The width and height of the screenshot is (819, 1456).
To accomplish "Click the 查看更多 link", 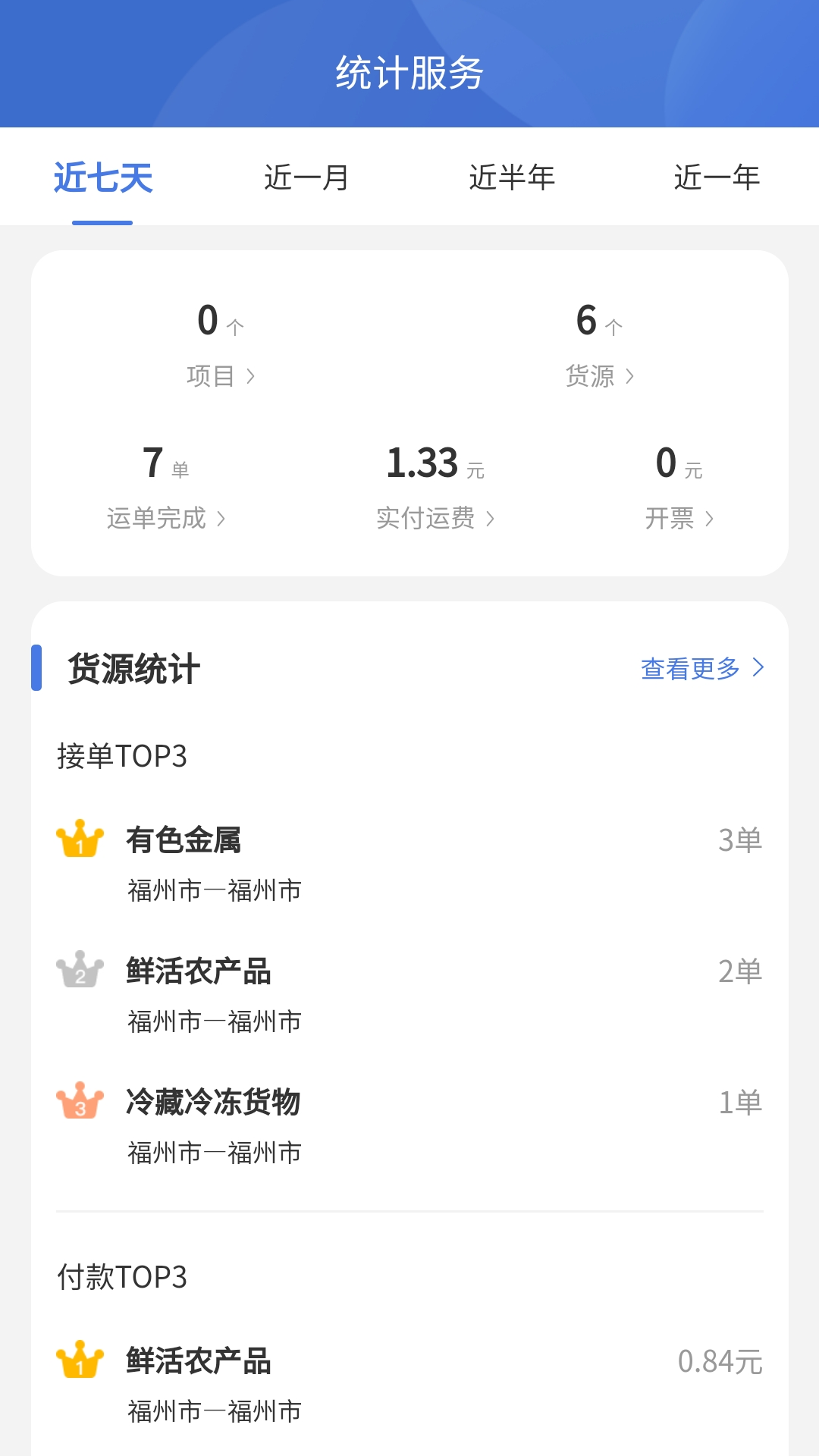I will [690, 668].
